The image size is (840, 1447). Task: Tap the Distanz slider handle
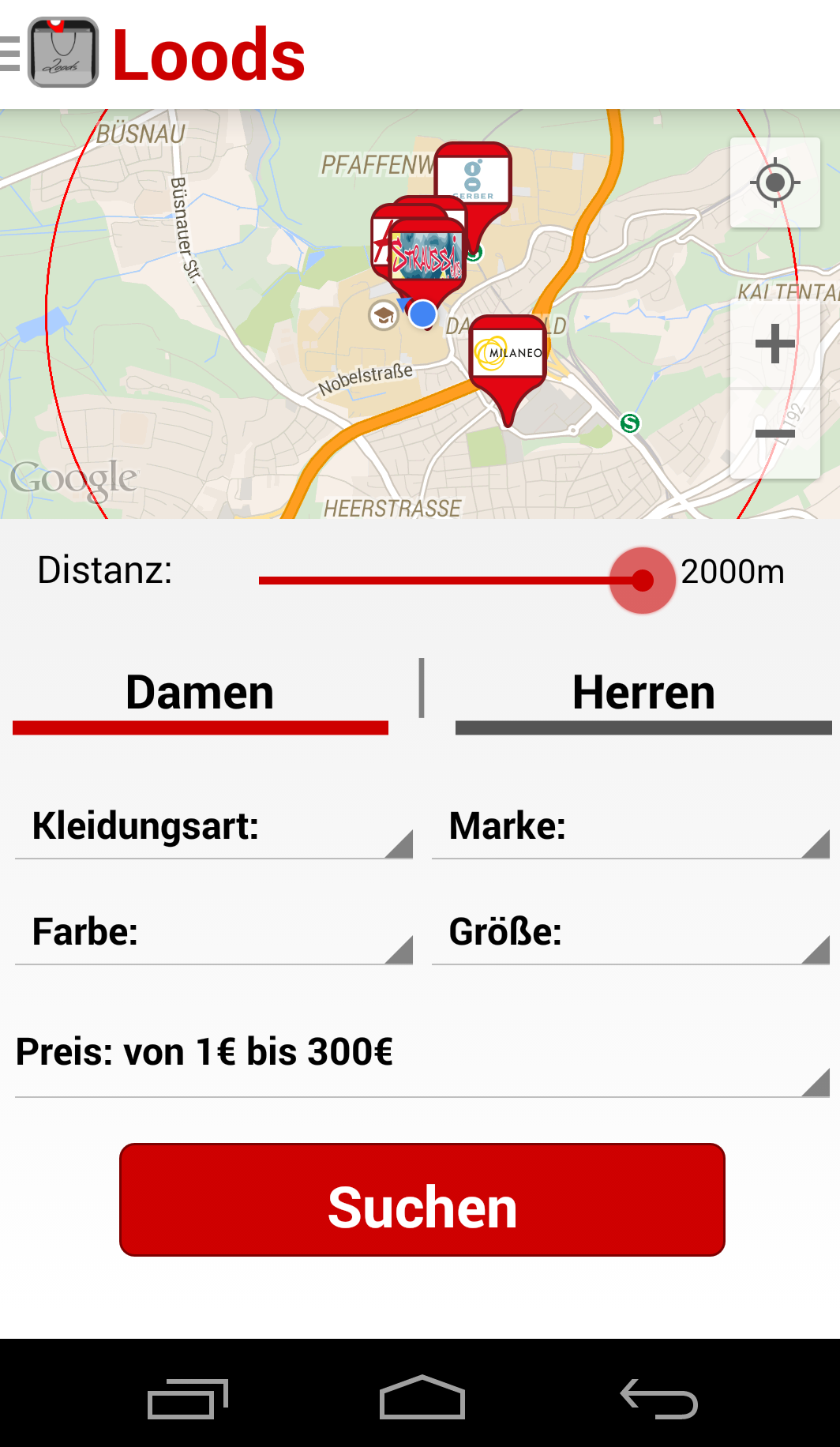(x=643, y=581)
